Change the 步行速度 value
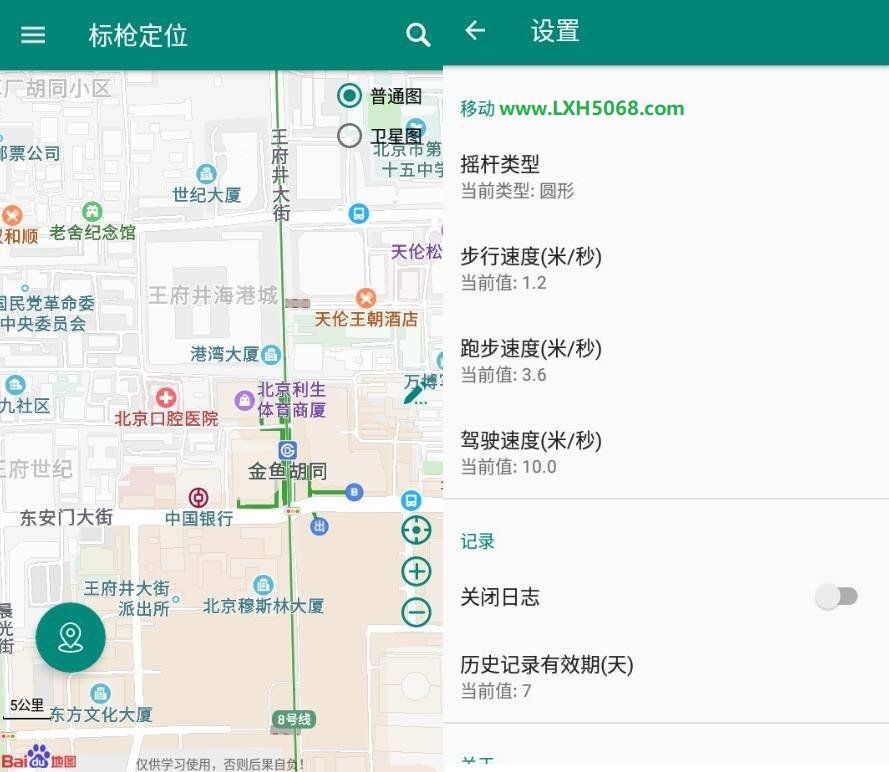The image size is (889, 772). (x=665, y=268)
